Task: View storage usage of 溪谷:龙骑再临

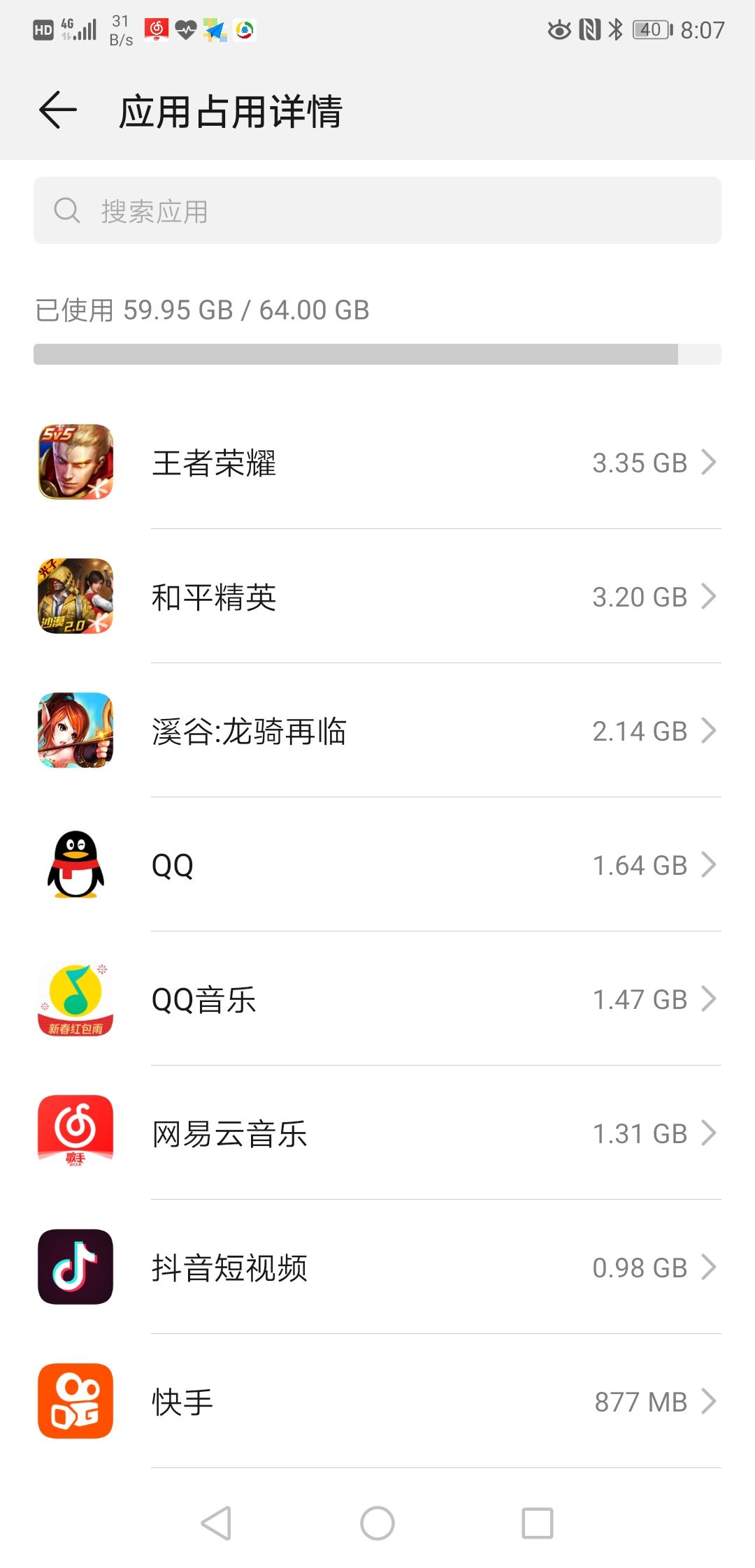Action: coord(377,731)
